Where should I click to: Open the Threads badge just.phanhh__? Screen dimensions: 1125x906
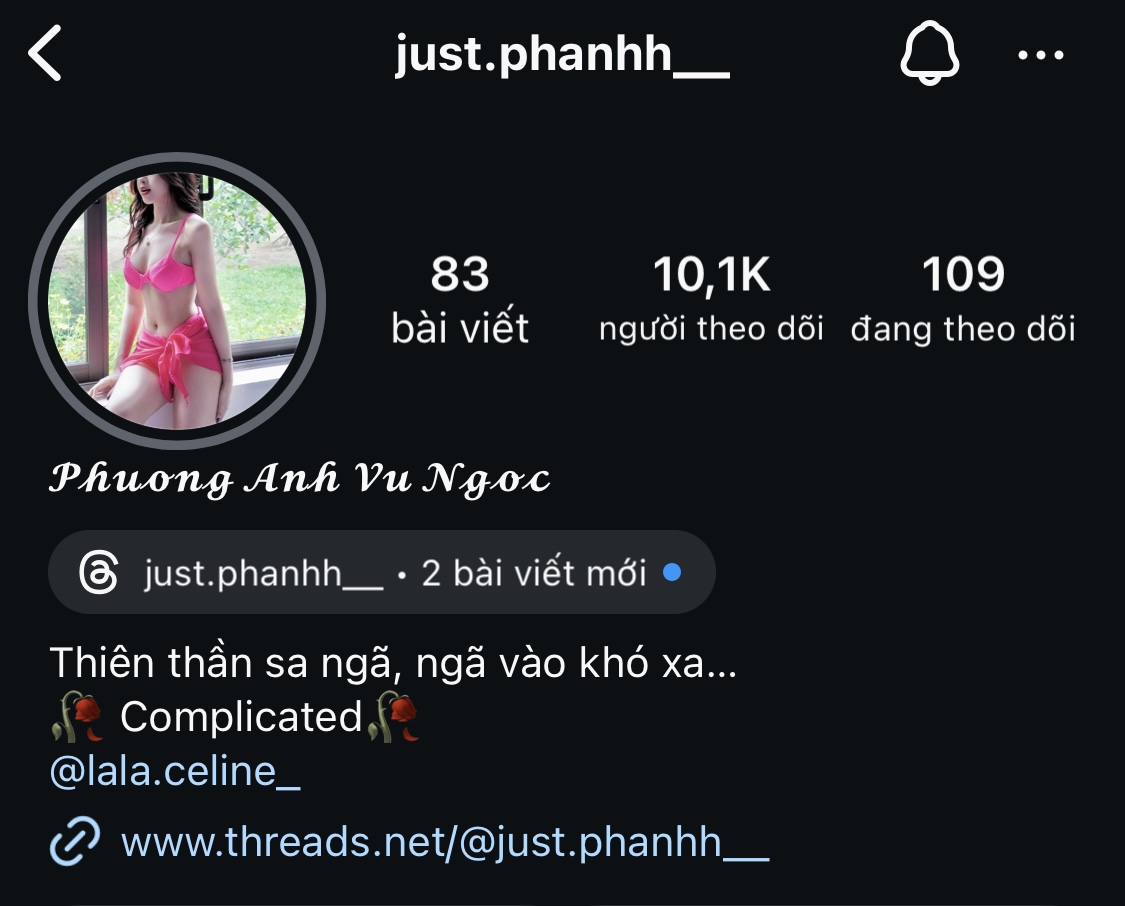[x=382, y=572]
